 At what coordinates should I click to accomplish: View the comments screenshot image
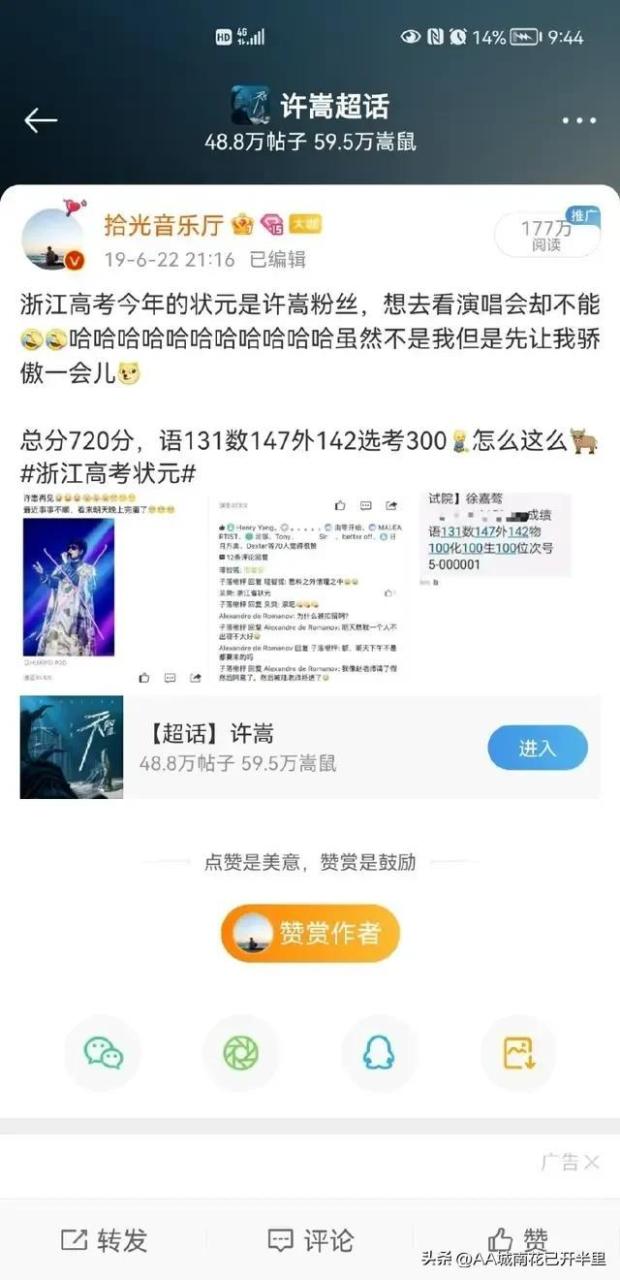coord(307,587)
